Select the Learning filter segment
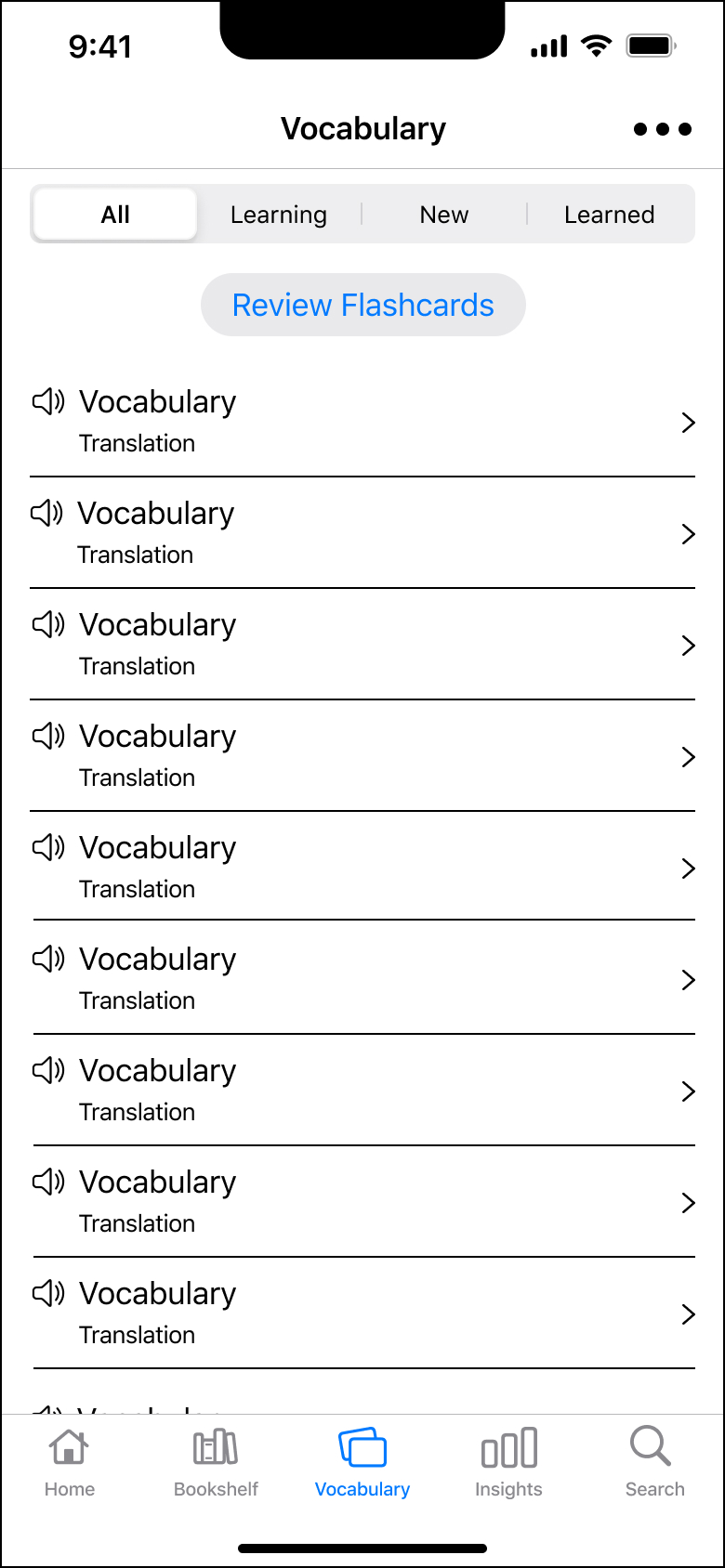Screen dimensions: 725x1568 (278, 214)
